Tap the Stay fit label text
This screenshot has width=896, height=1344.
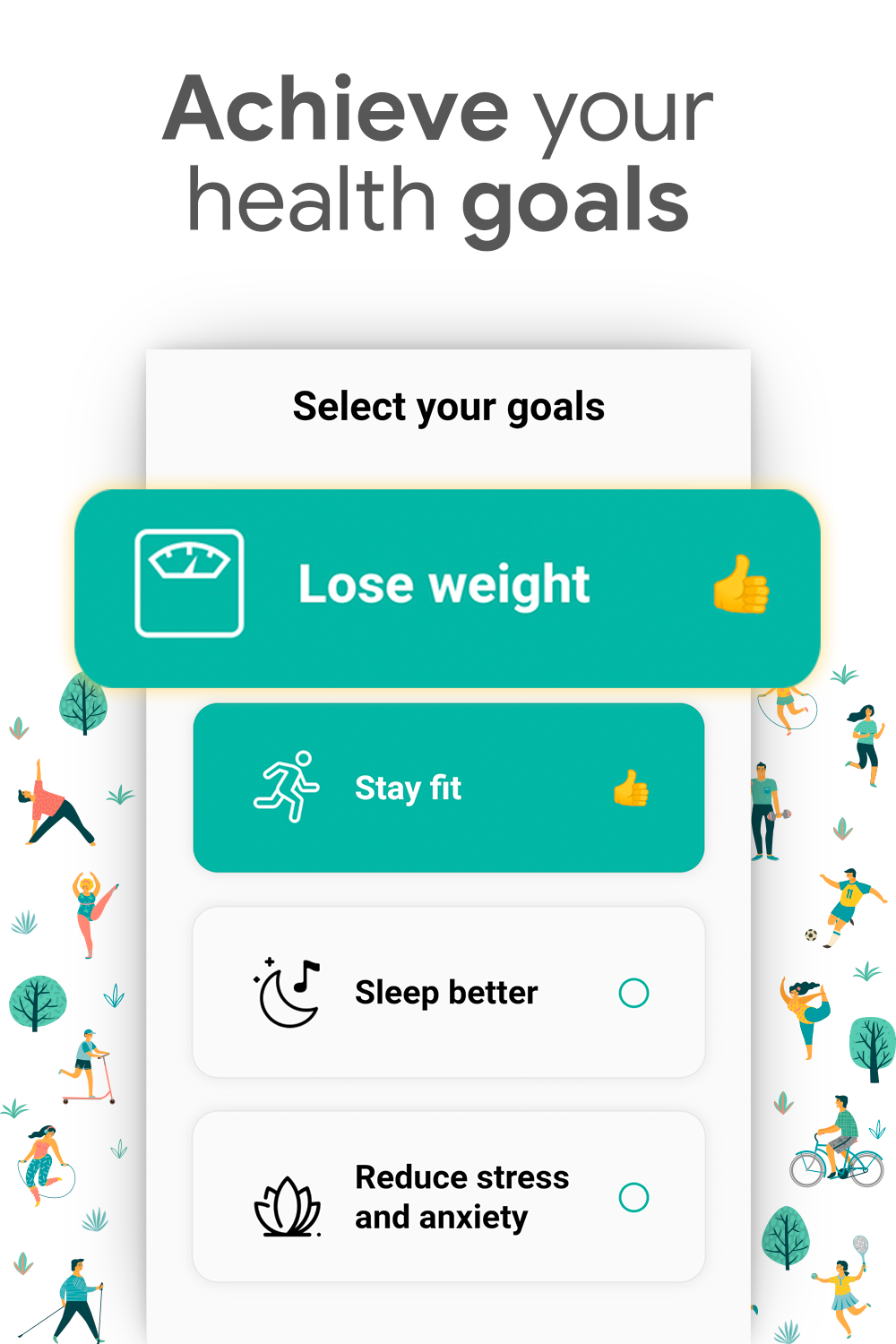point(409,788)
